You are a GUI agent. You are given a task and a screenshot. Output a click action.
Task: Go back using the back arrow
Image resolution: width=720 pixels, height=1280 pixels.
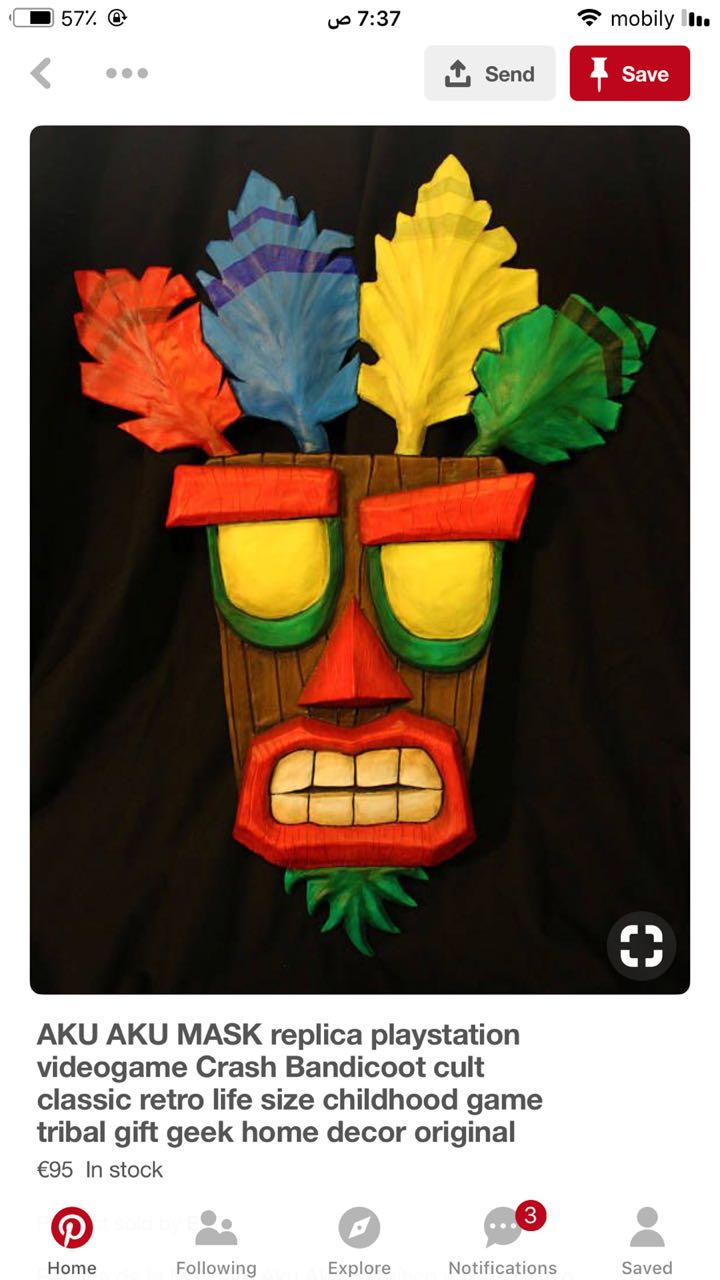tap(41, 73)
